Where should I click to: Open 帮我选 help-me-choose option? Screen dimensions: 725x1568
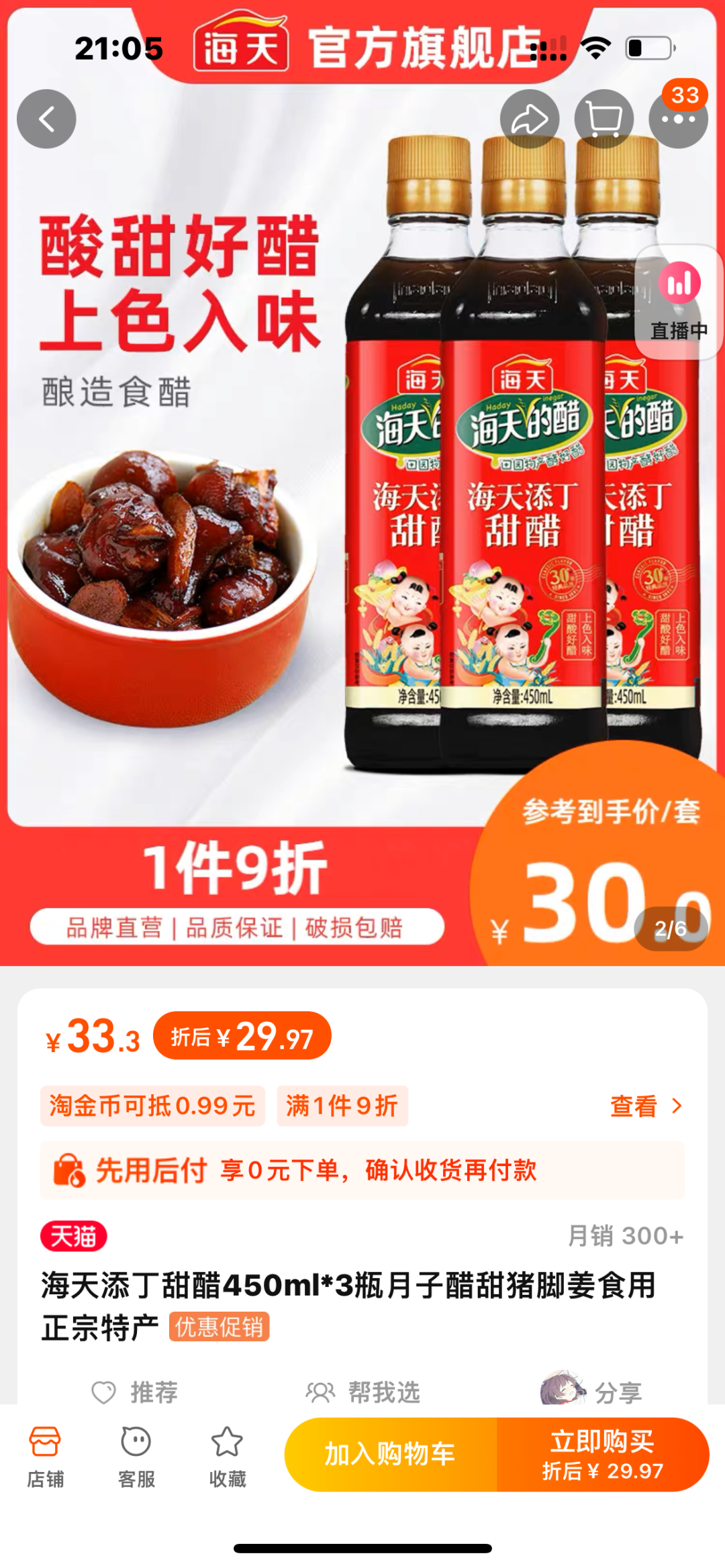pyautogui.click(x=363, y=1392)
